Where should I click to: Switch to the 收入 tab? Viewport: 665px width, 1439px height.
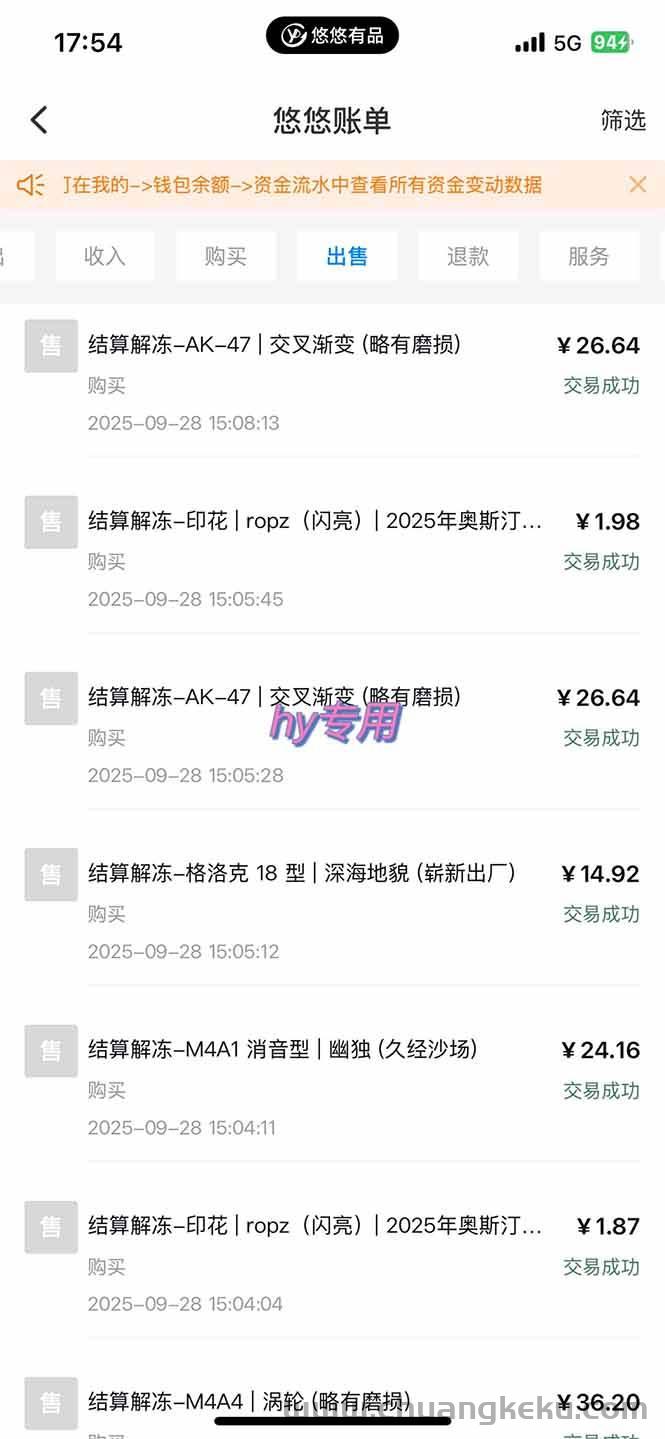click(105, 256)
